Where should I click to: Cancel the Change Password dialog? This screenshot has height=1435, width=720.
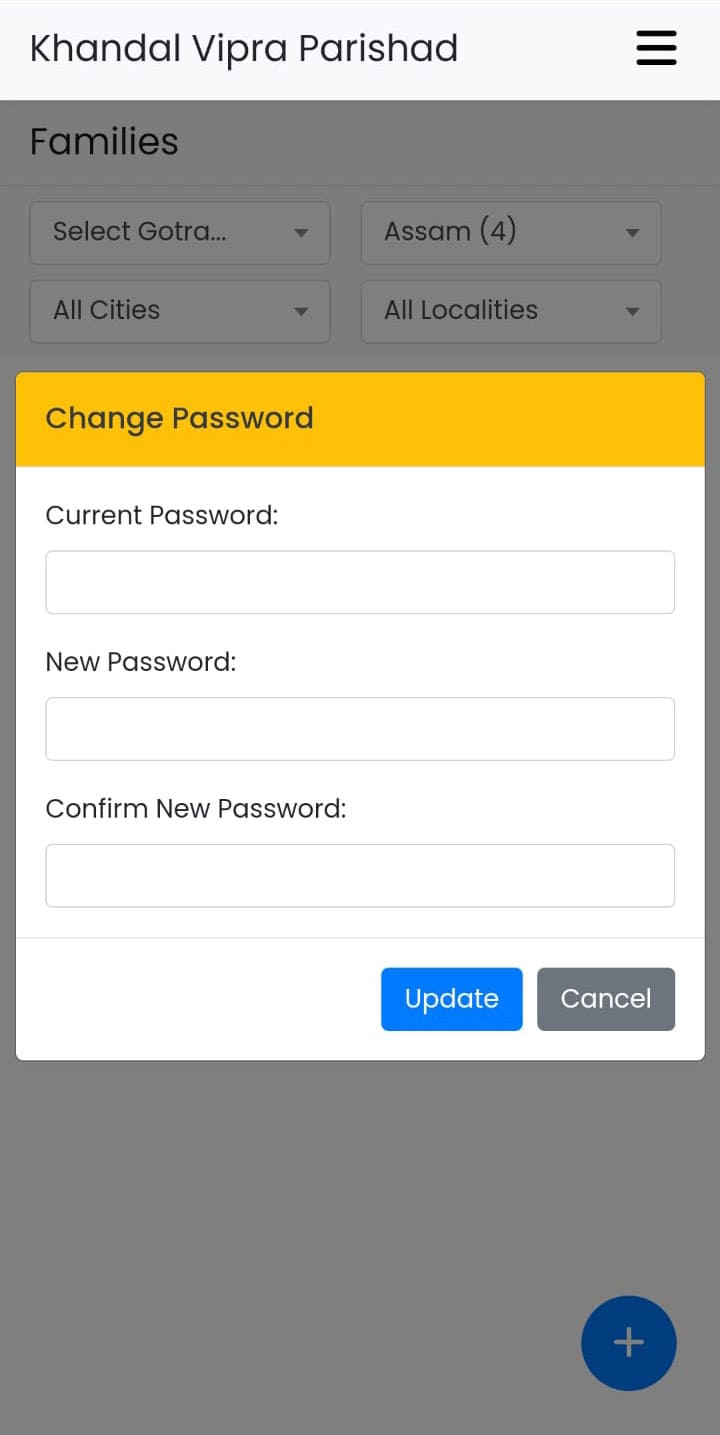[606, 999]
